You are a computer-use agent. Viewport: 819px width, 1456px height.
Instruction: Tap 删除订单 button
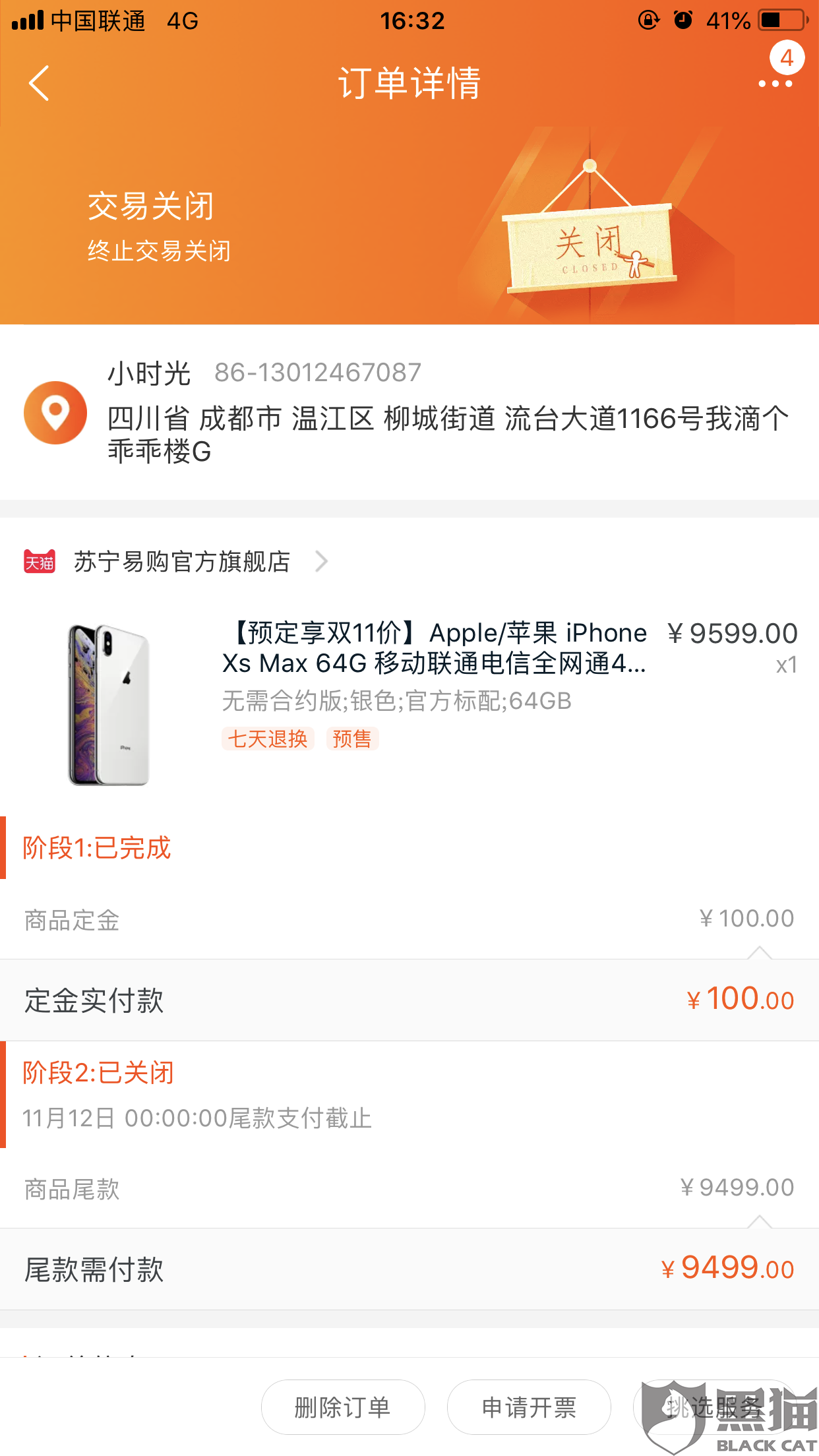343,1407
